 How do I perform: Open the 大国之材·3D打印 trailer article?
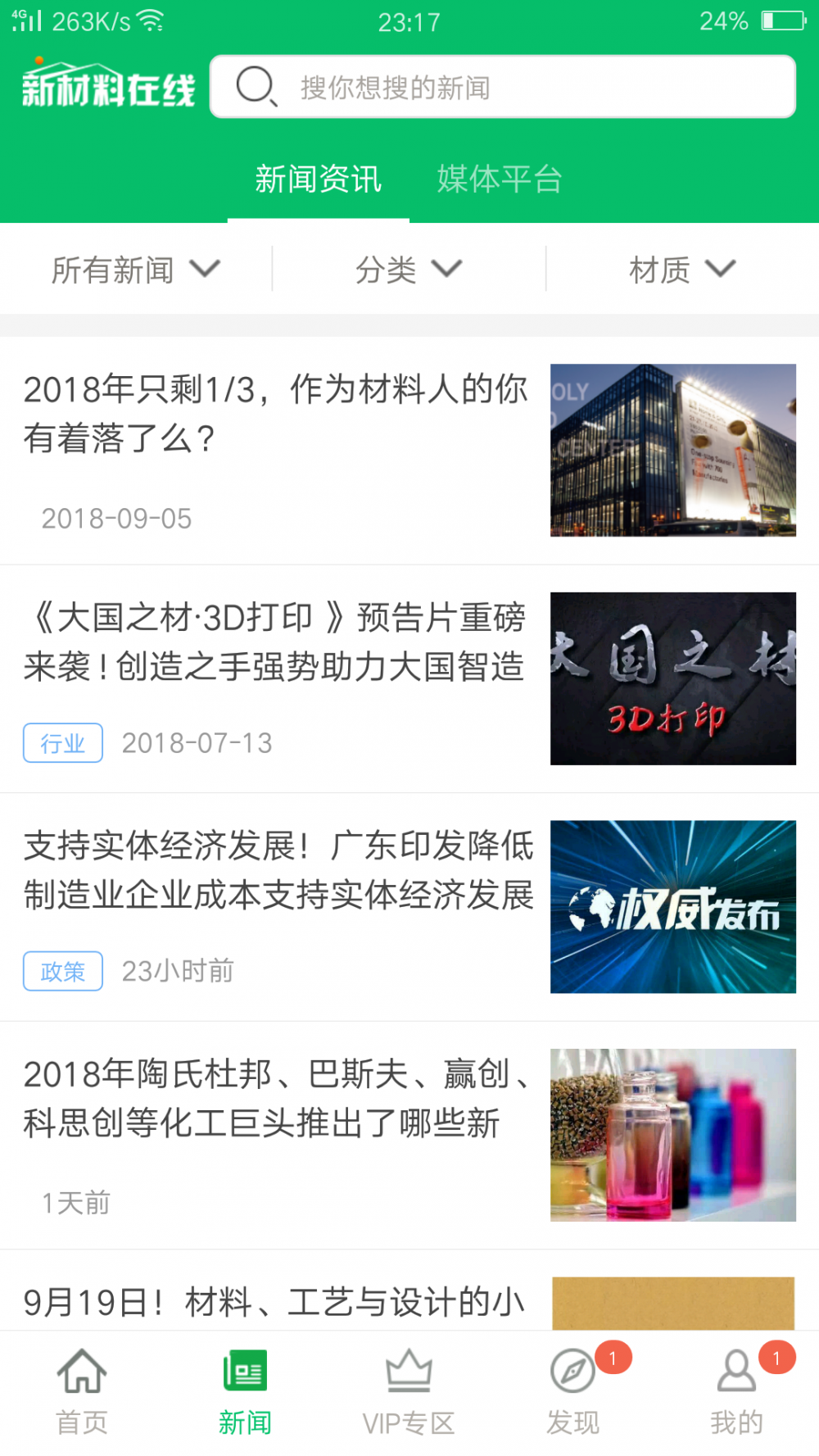pos(275,642)
